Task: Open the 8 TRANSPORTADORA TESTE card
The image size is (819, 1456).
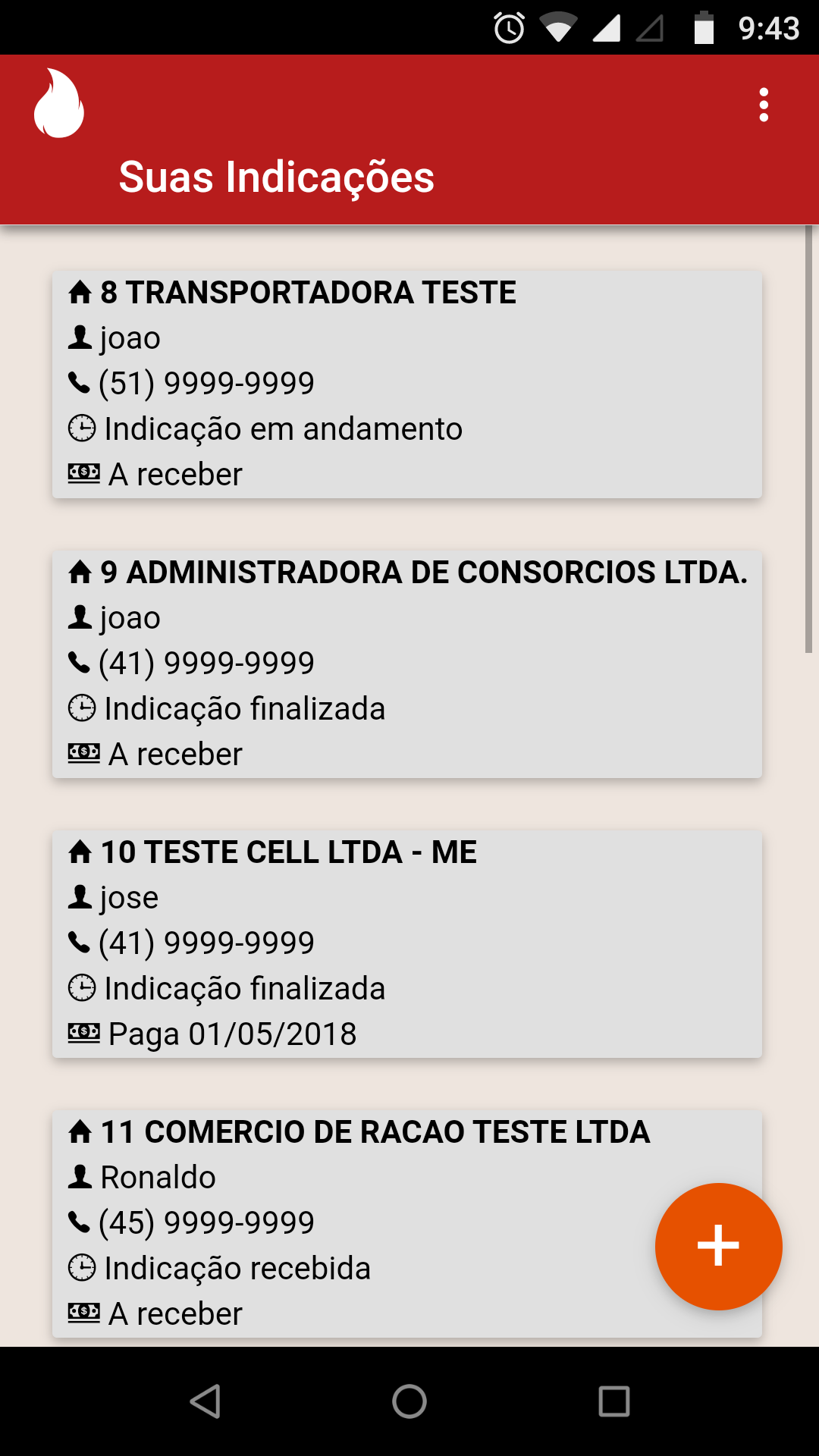Action: click(x=407, y=384)
